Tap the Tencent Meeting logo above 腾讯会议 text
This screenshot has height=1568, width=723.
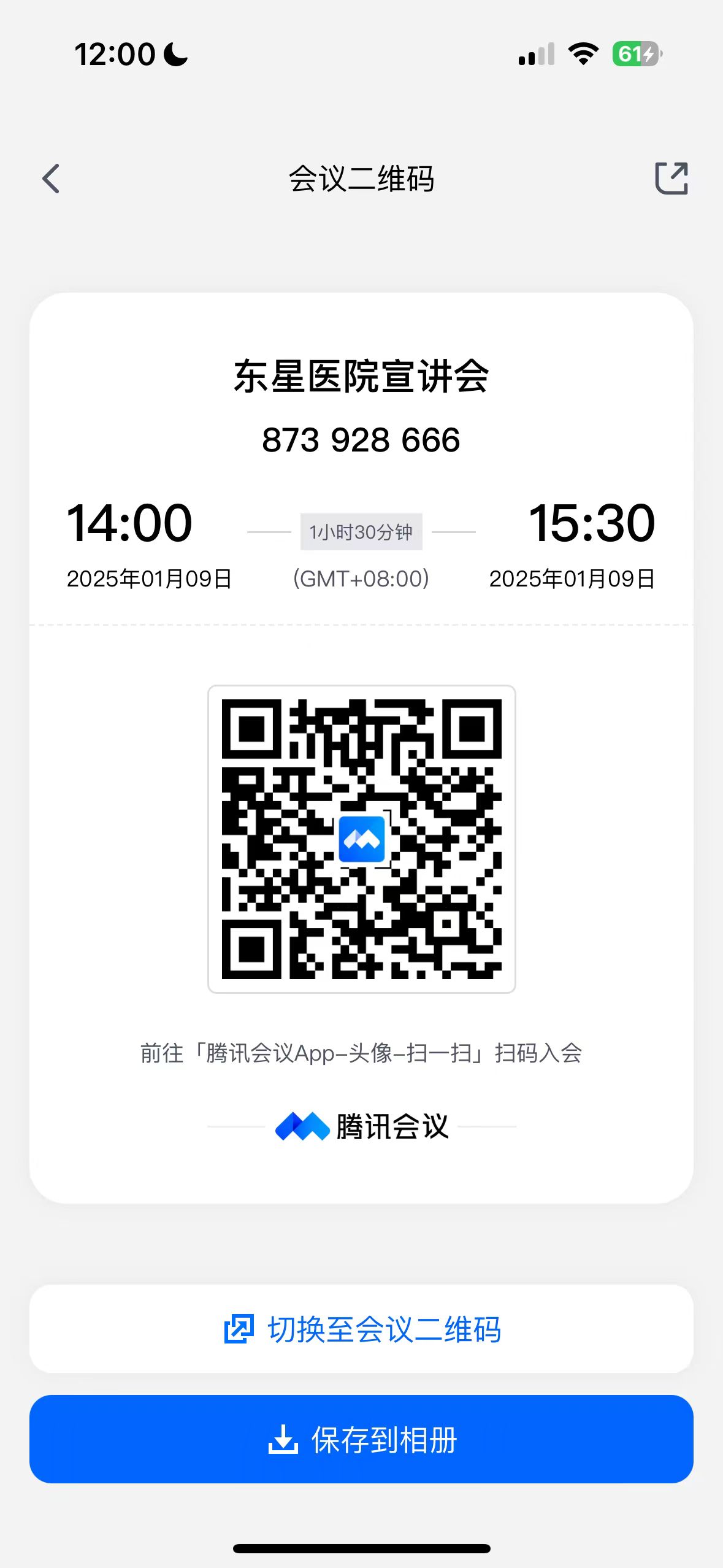coord(300,1126)
